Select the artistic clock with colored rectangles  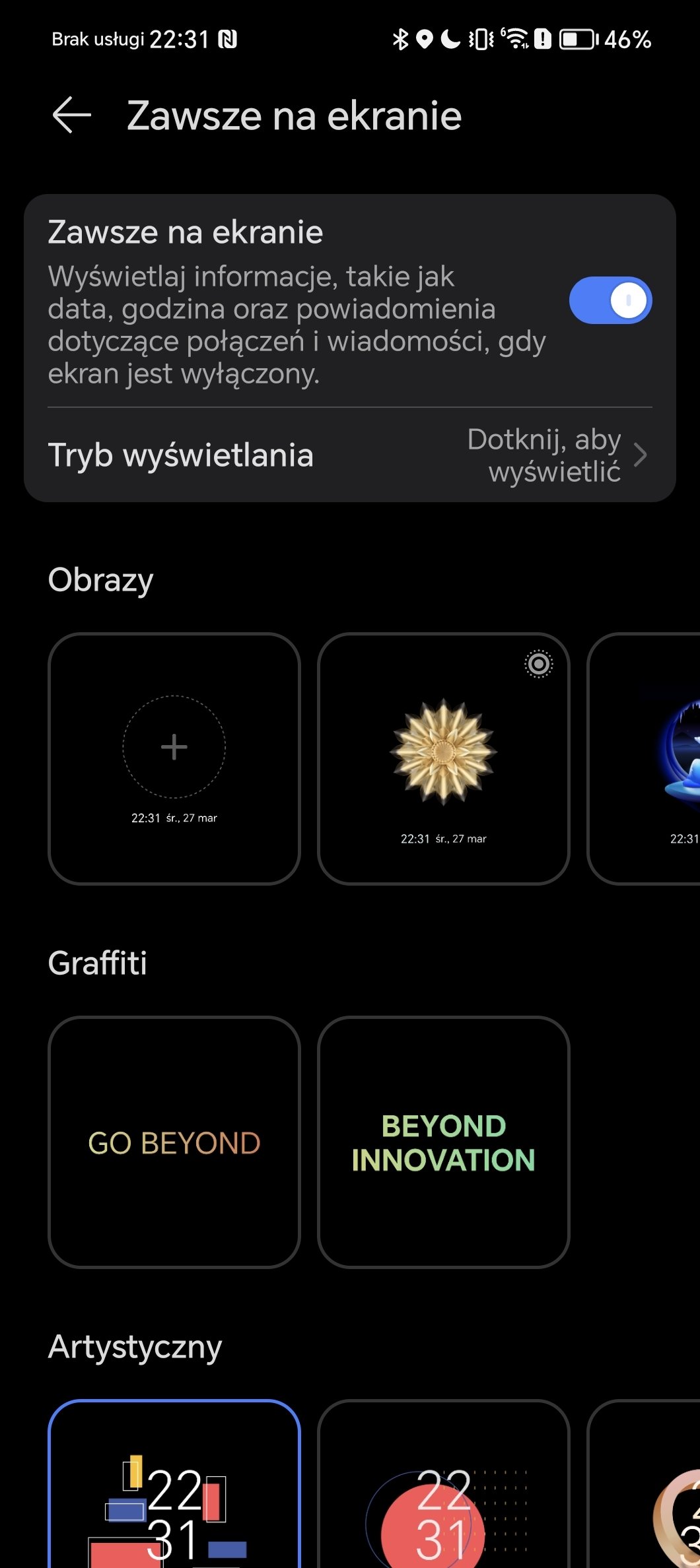pos(174,1484)
